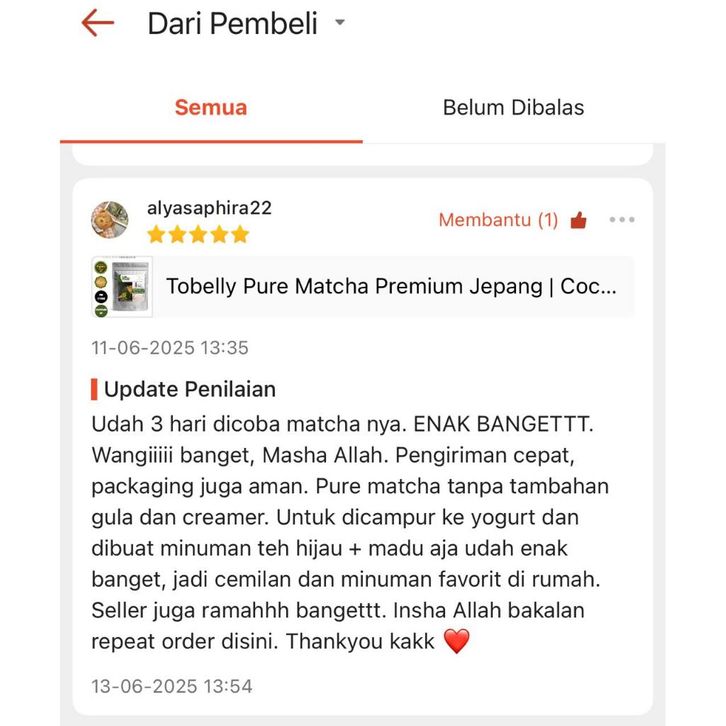Open overflow menu on alyasaphira22's review
726x726 pixels.
click(x=622, y=220)
